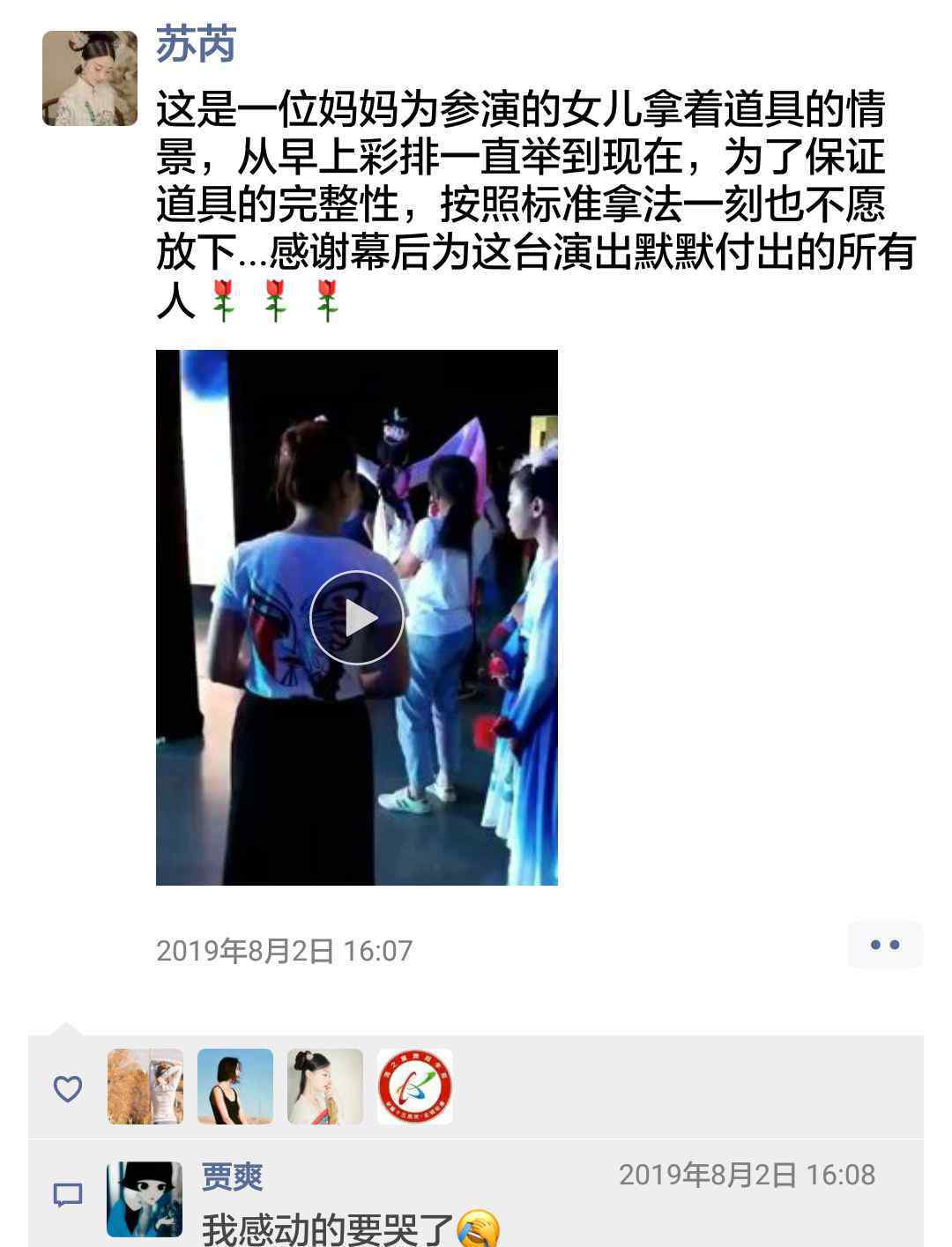The width and height of the screenshot is (952, 1247).
Task: Reply to 贾爽's comment 我感动的要哭了
Action: 328,1228
